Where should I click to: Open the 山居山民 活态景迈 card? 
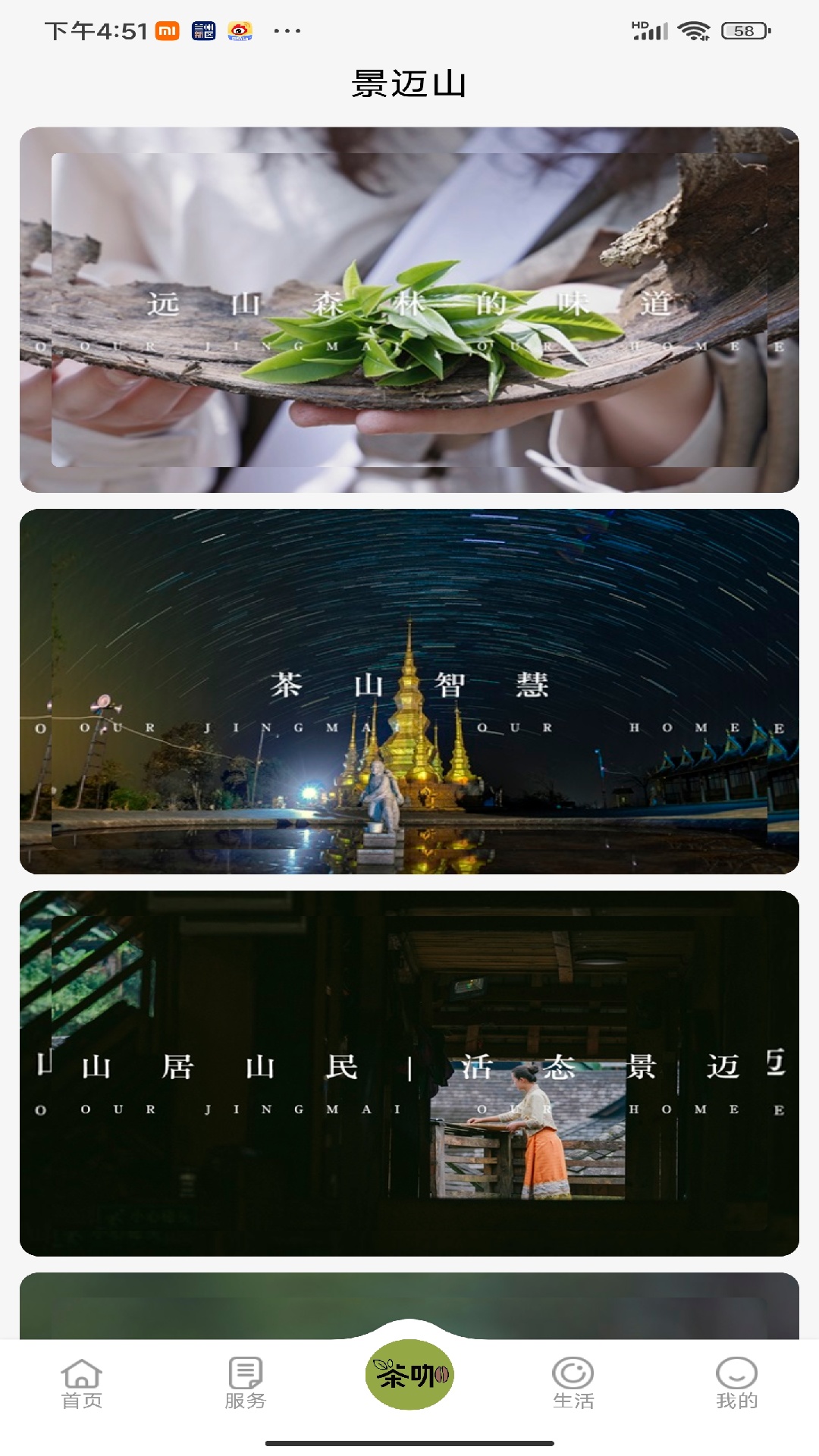click(409, 1072)
